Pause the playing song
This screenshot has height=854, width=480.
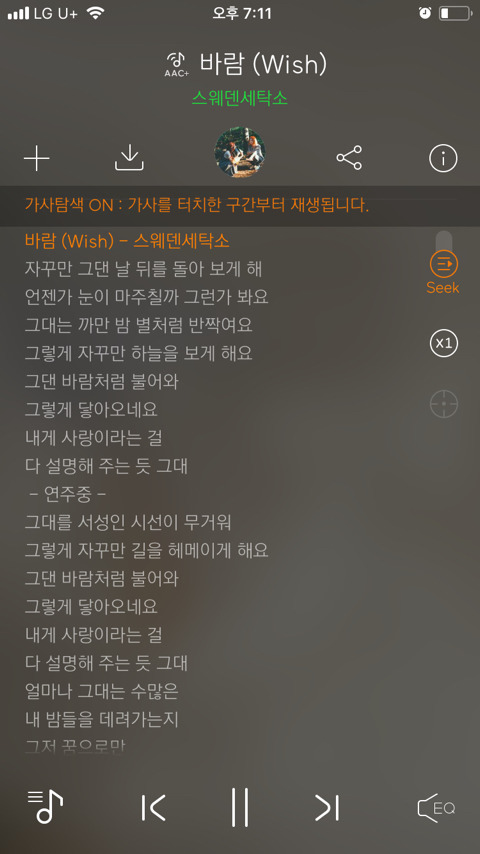click(240, 807)
